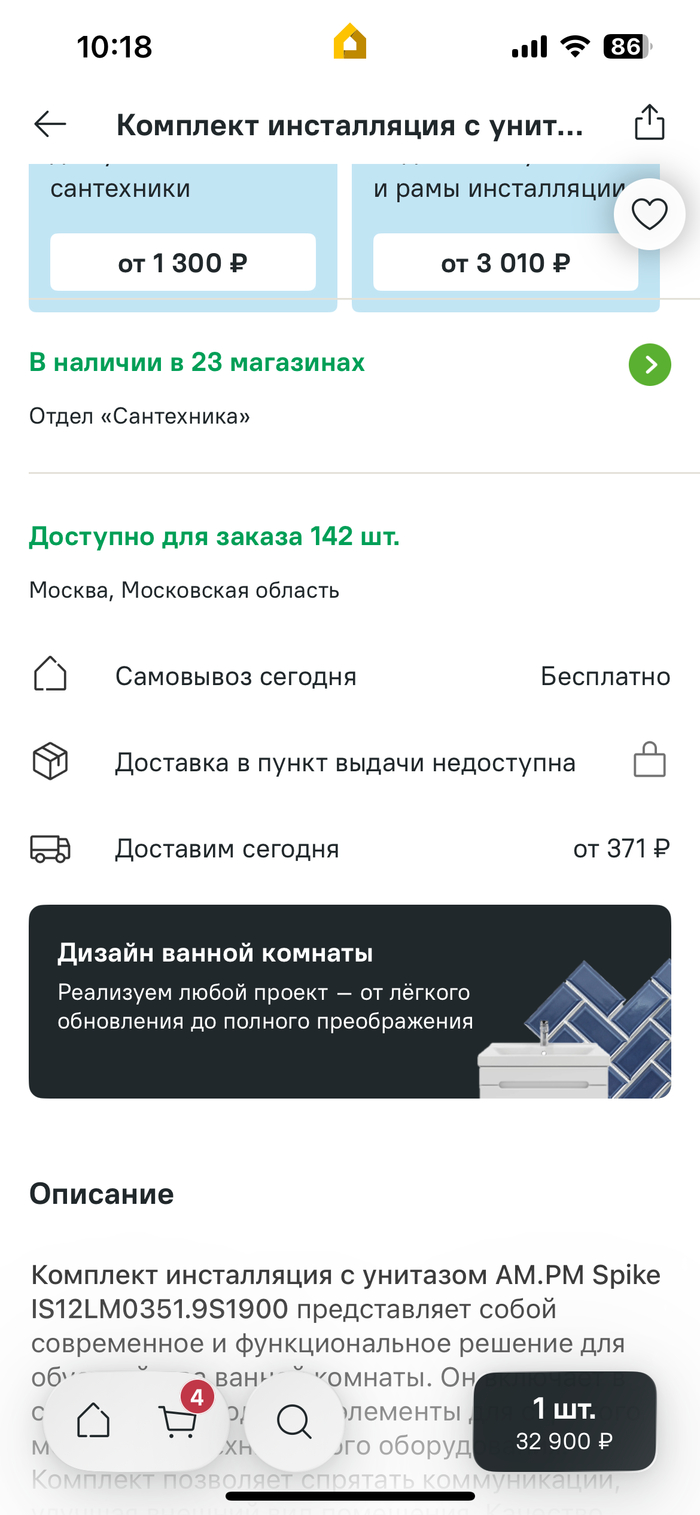Open 'Доставка в пункт выдачи' row
700x1515 pixels.
pos(350,763)
